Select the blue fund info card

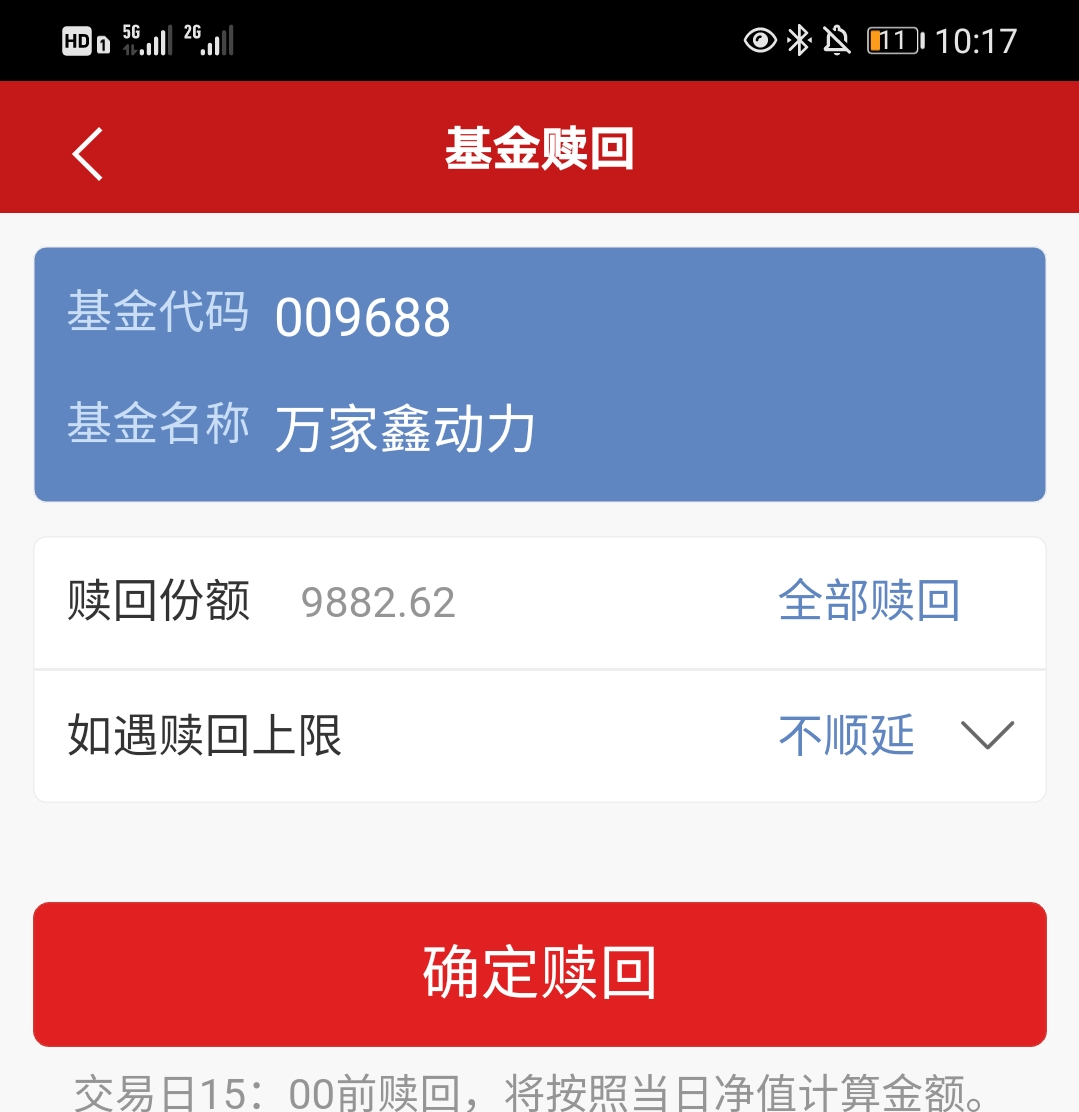click(539, 370)
